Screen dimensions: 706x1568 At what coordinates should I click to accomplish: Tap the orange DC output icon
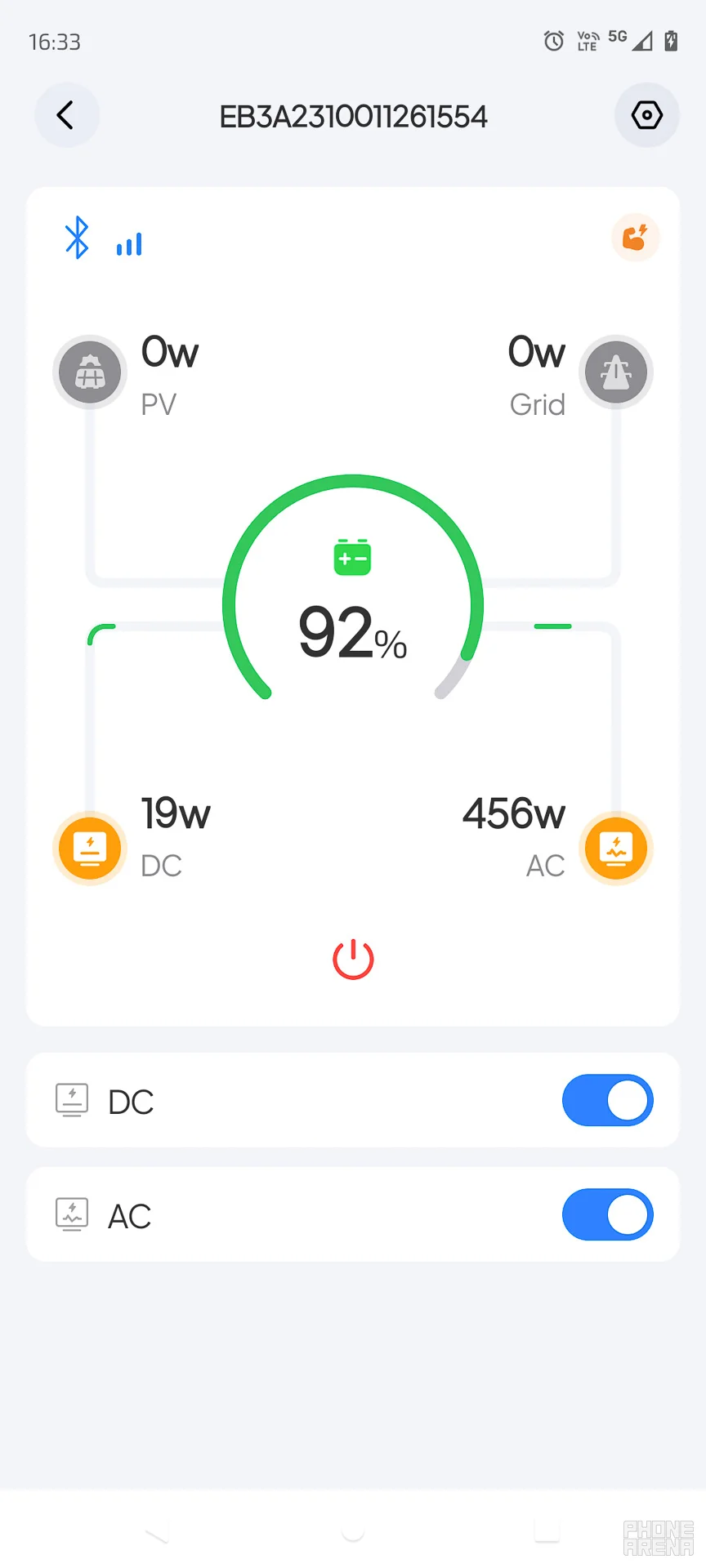coord(90,849)
